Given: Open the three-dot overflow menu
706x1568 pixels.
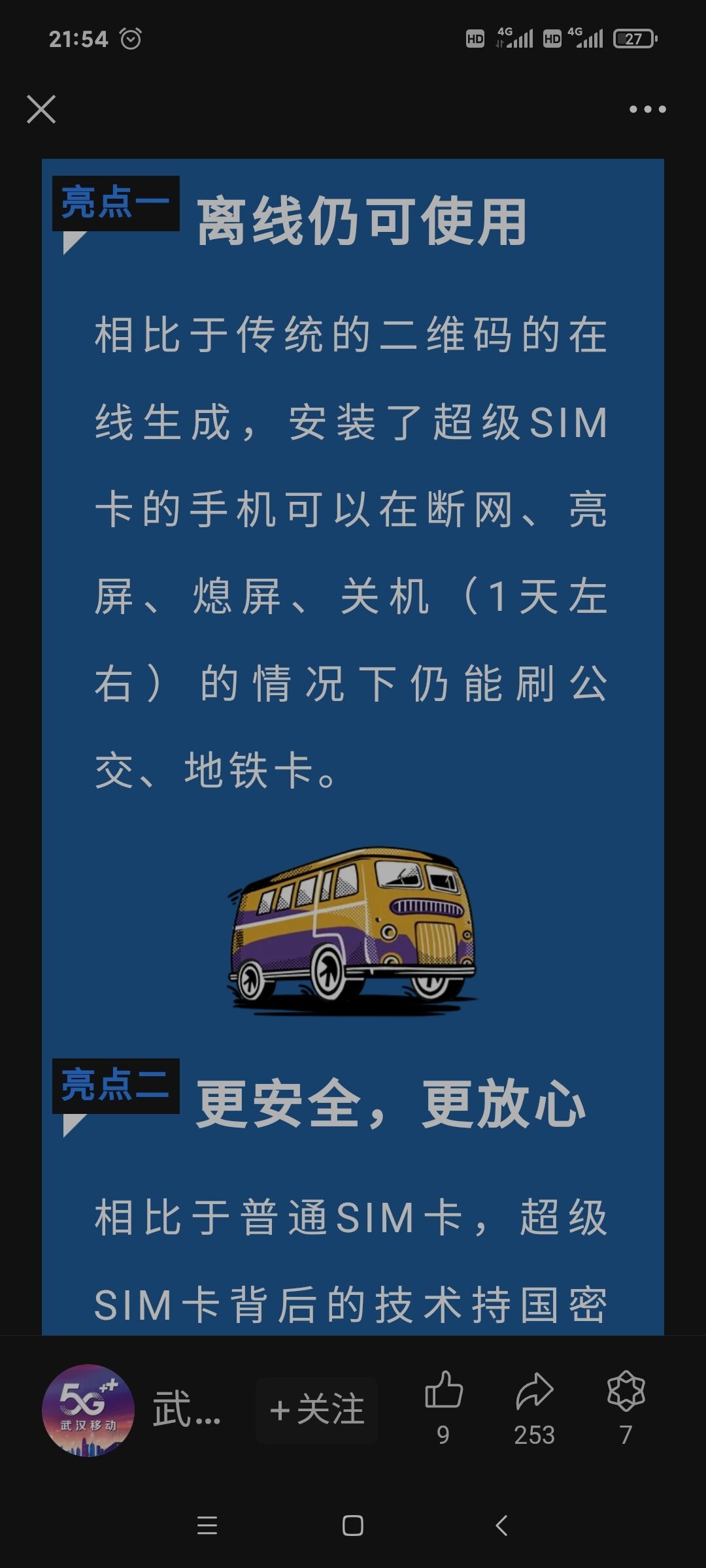Looking at the screenshot, I should click(x=647, y=109).
